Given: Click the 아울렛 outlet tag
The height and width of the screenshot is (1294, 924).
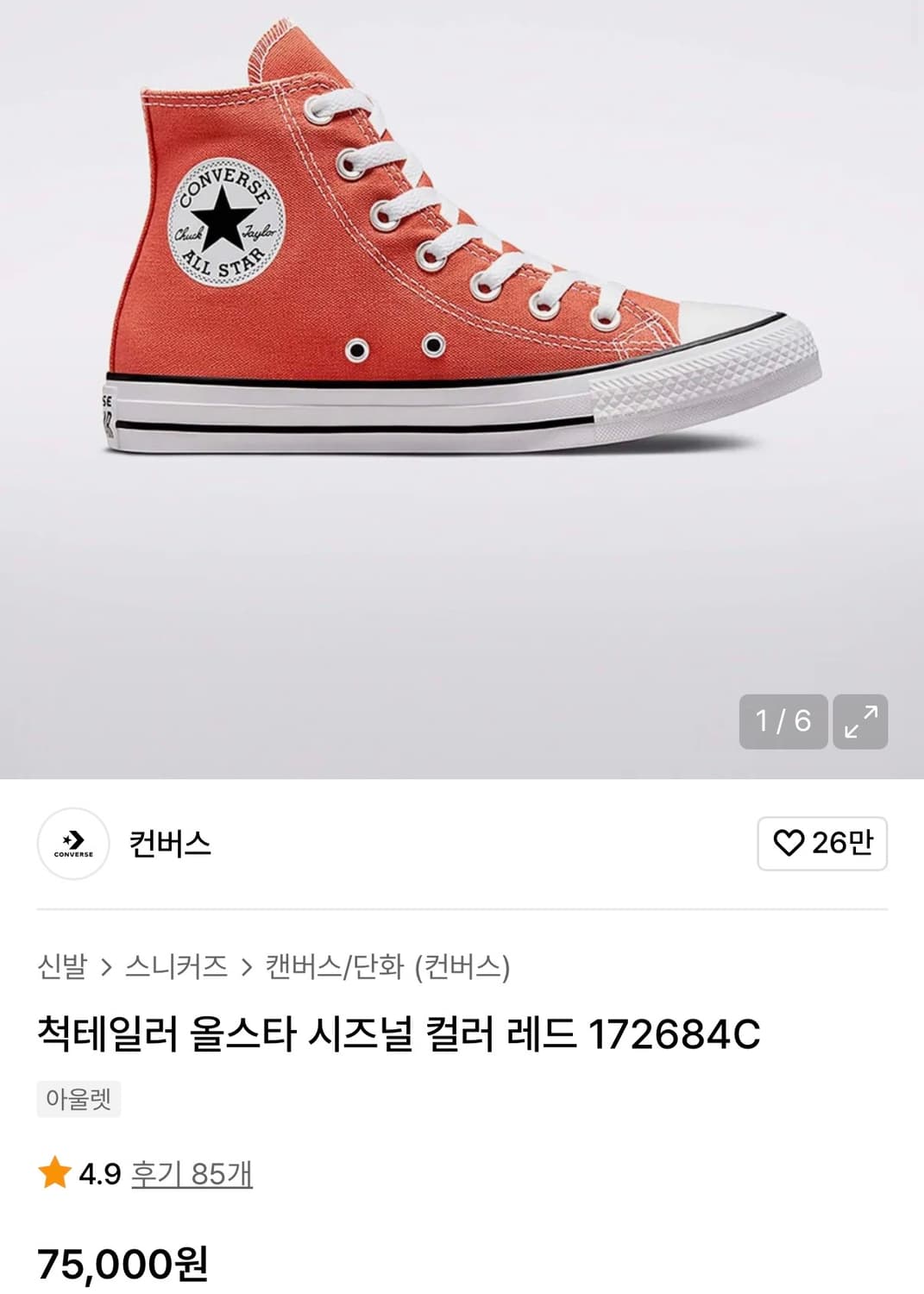Looking at the screenshot, I should point(78,1098).
